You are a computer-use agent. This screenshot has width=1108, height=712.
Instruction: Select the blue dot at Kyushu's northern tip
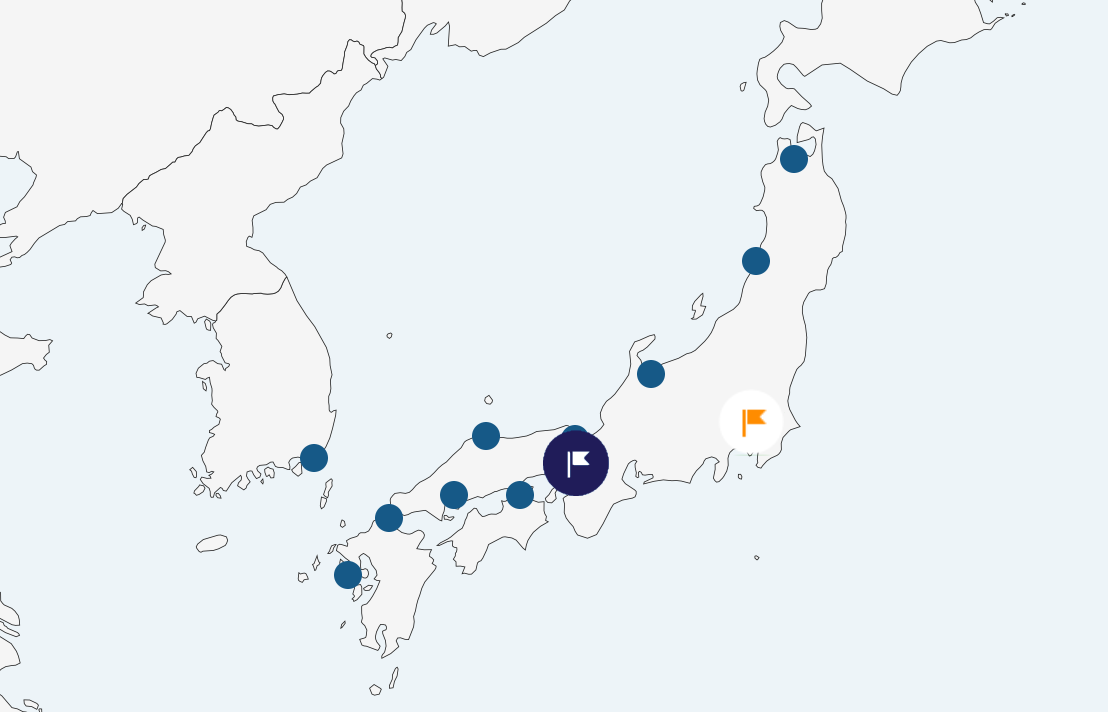[x=389, y=518]
